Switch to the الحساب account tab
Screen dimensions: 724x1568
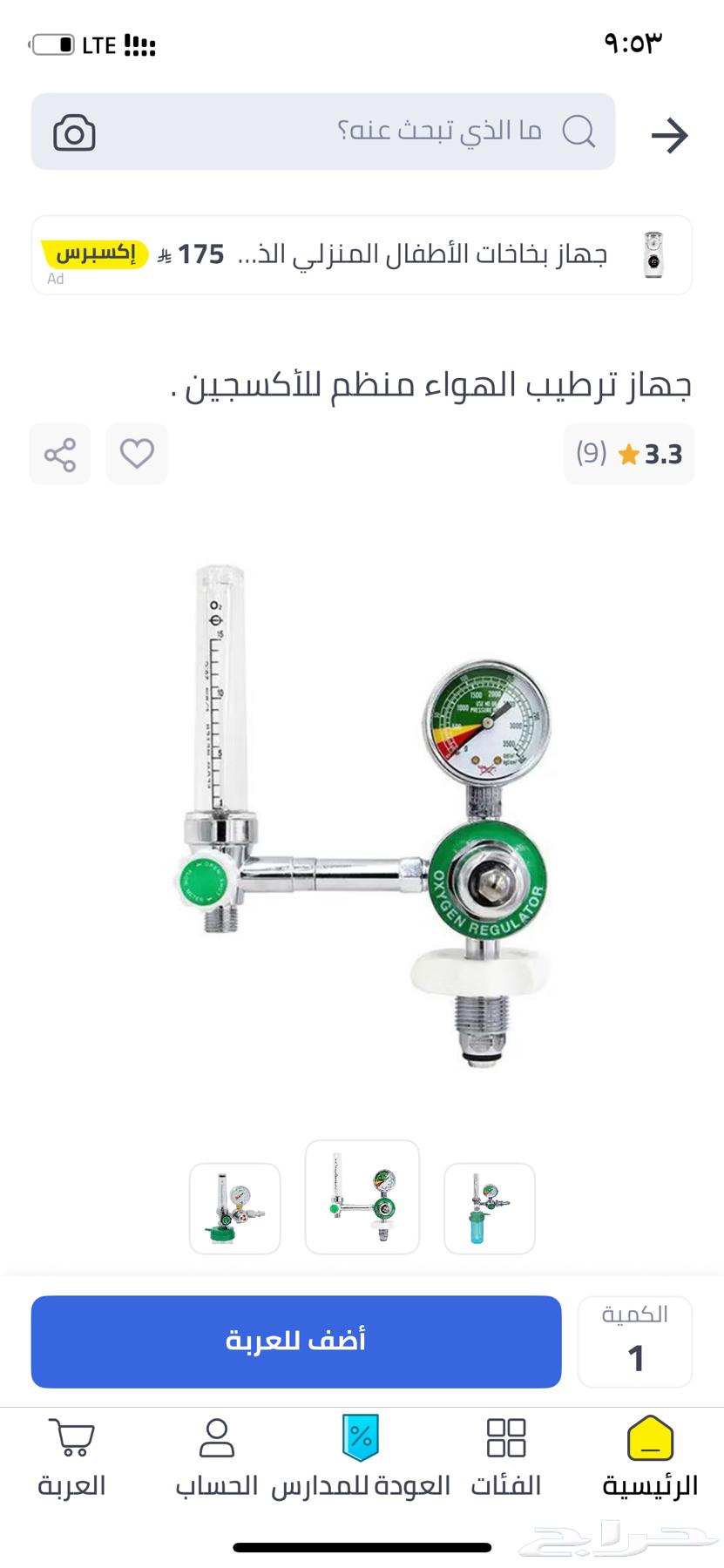pos(217,1458)
